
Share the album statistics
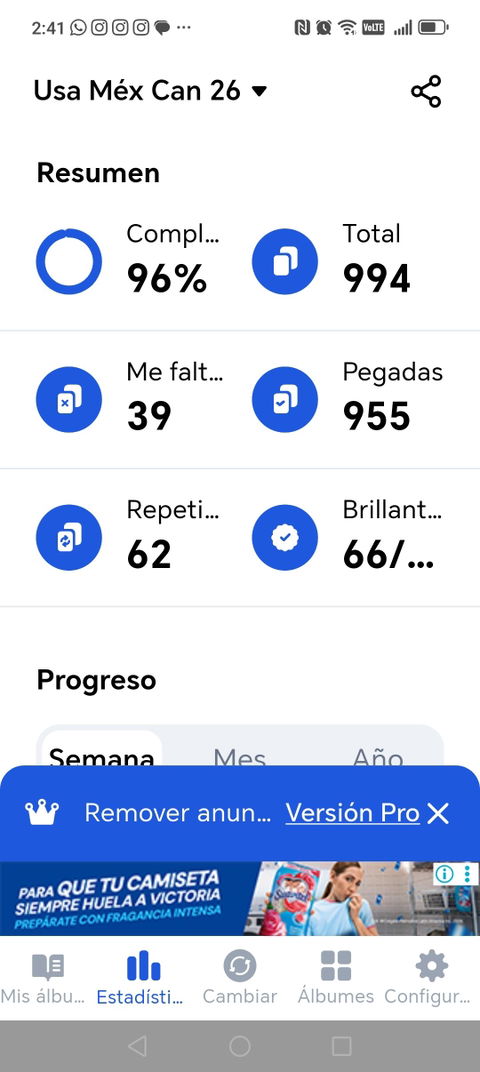coord(426,91)
